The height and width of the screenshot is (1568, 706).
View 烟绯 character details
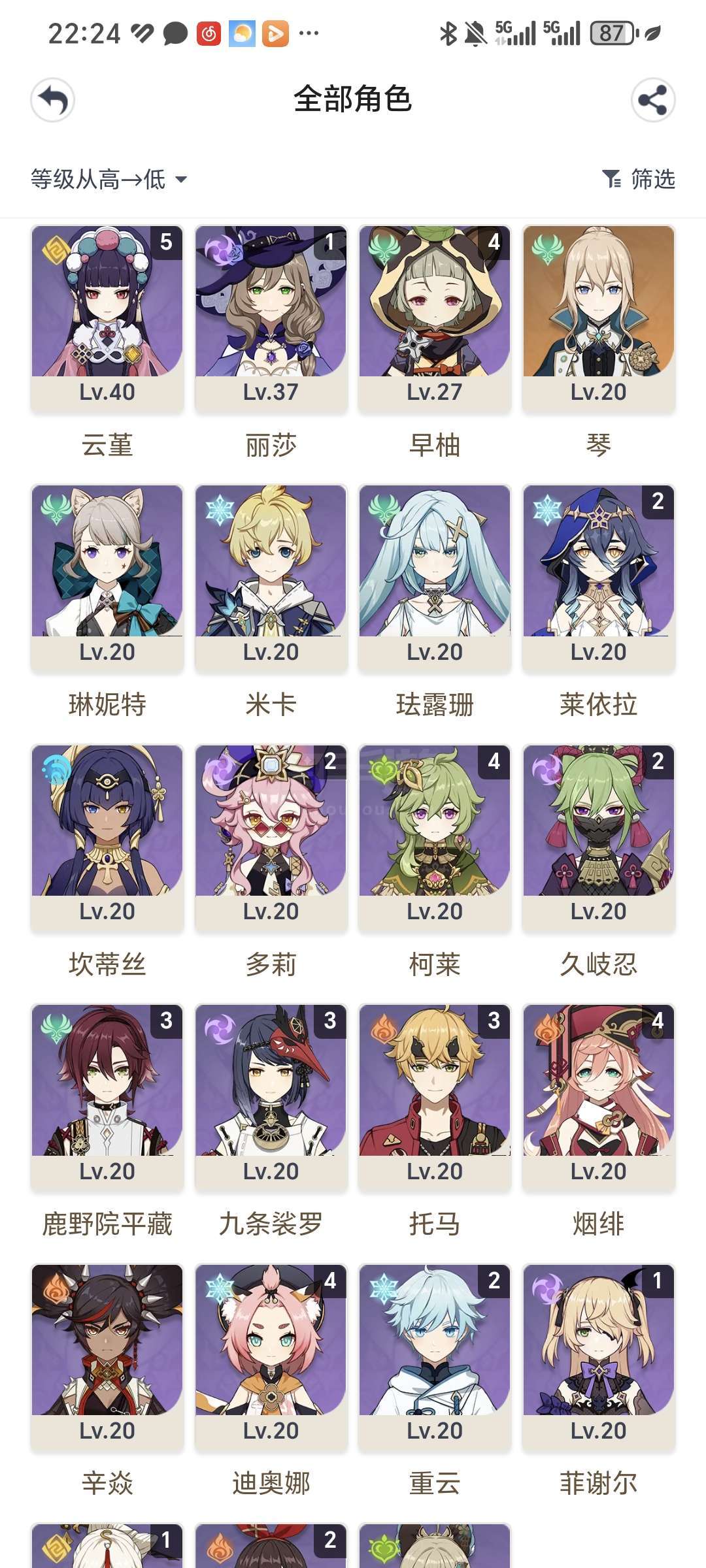pyautogui.click(x=598, y=1098)
